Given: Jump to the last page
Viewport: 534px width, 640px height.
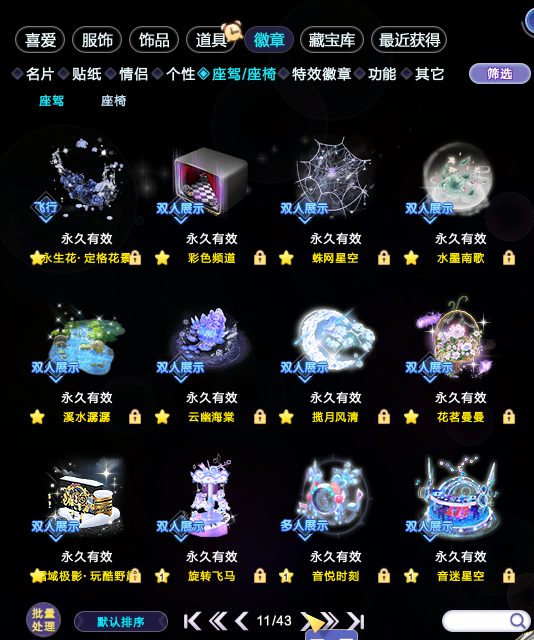Looking at the screenshot, I should (356, 621).
